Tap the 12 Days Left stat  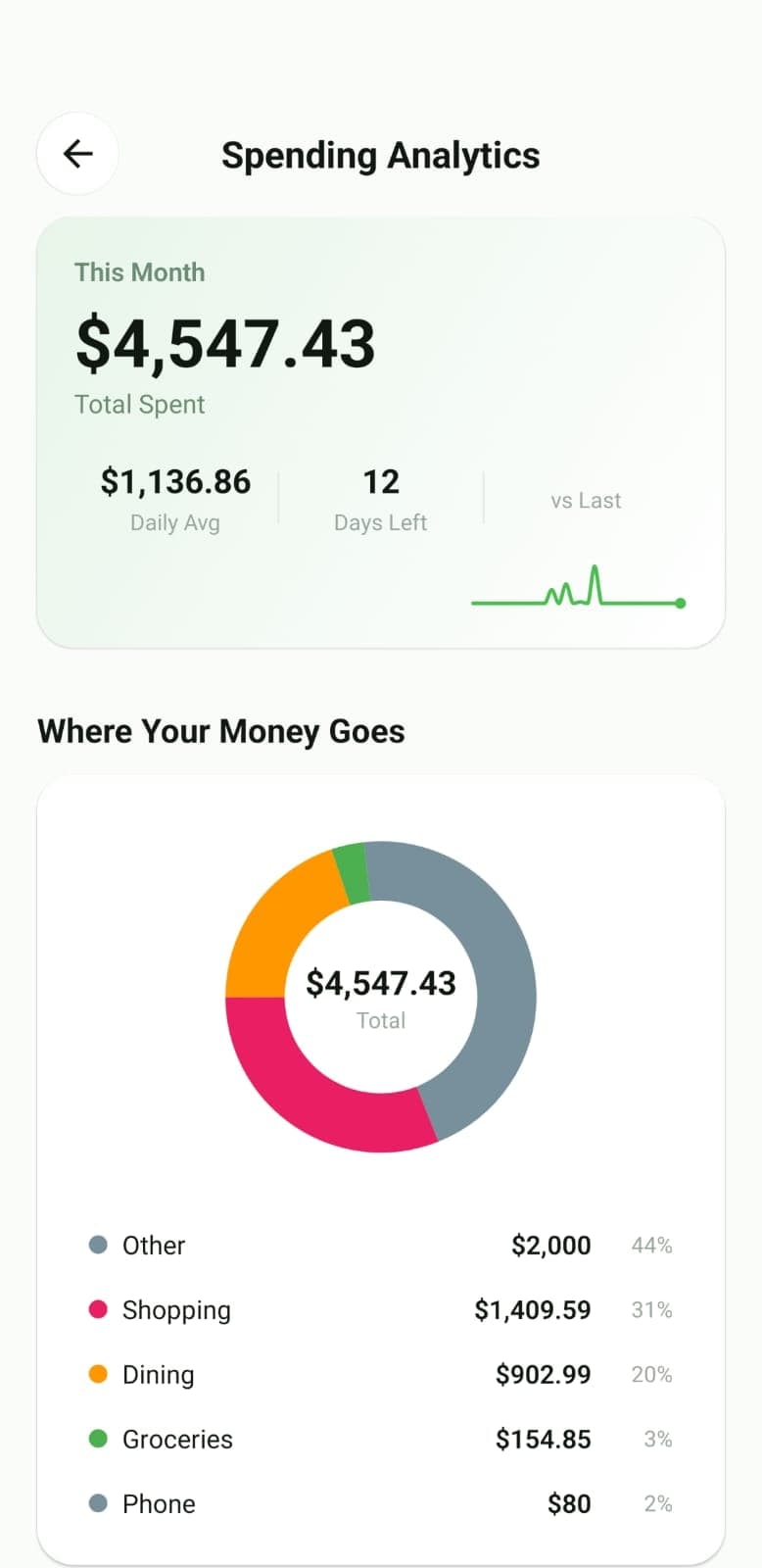[x=380, y=500]
